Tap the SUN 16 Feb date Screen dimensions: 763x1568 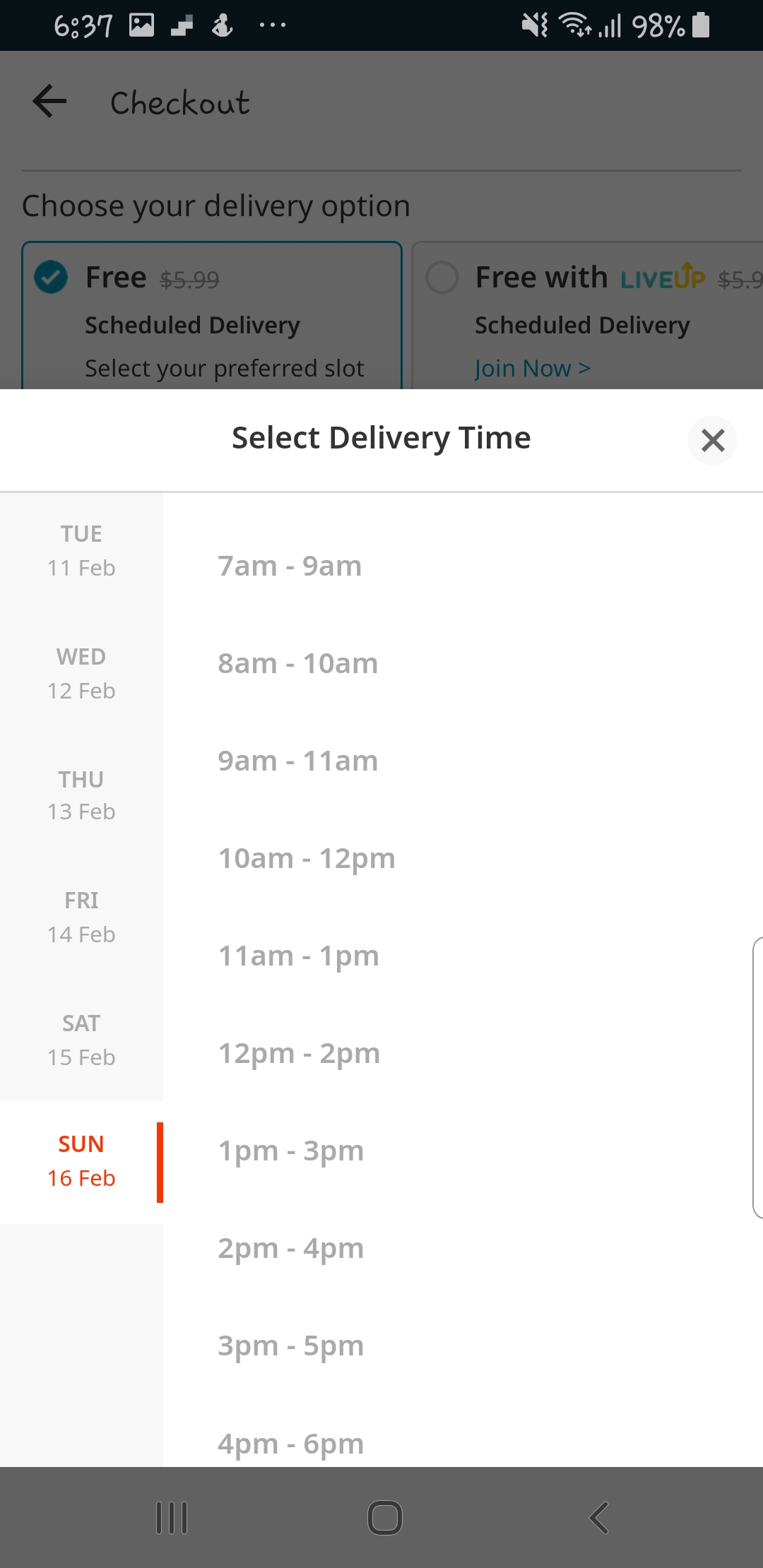[x=81, y=1162]
